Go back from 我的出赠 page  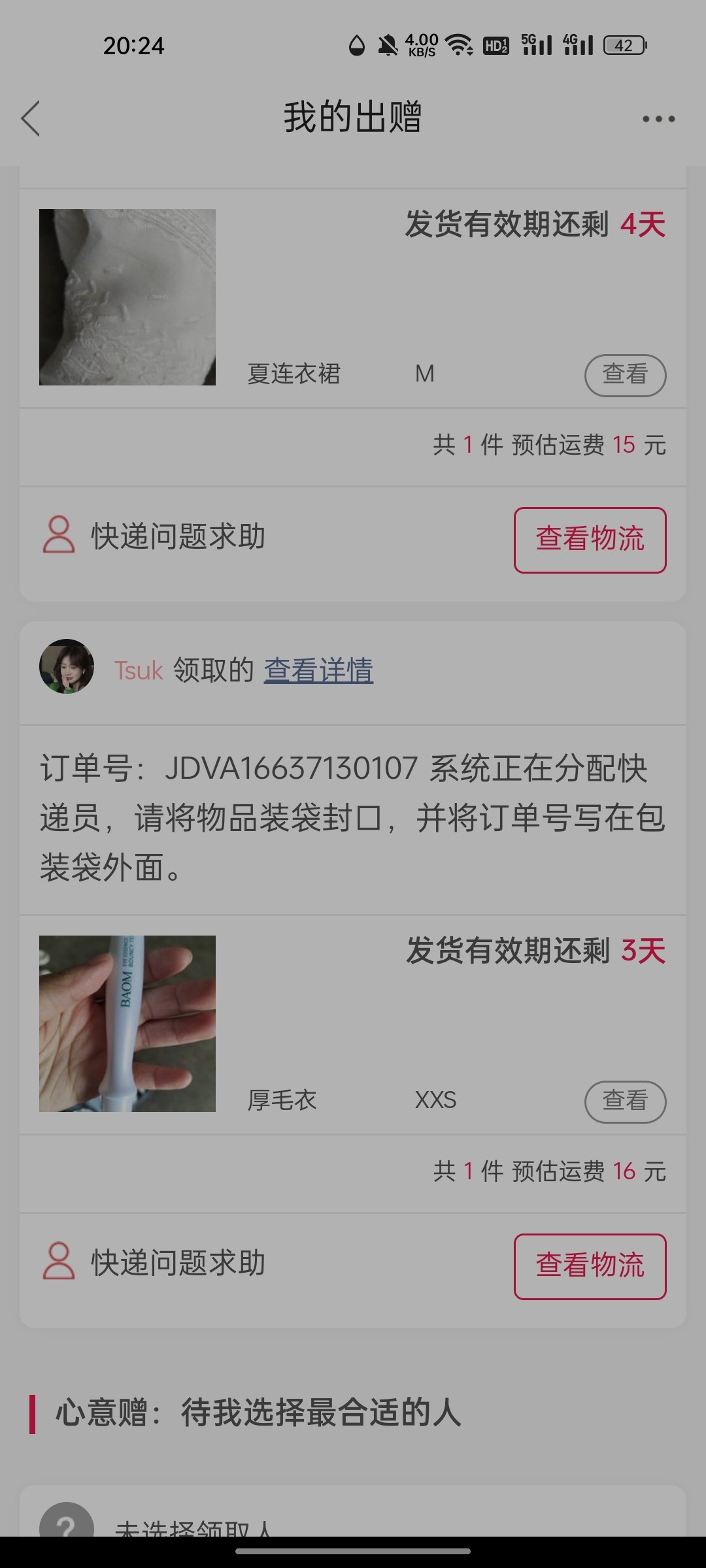[31, 118]
